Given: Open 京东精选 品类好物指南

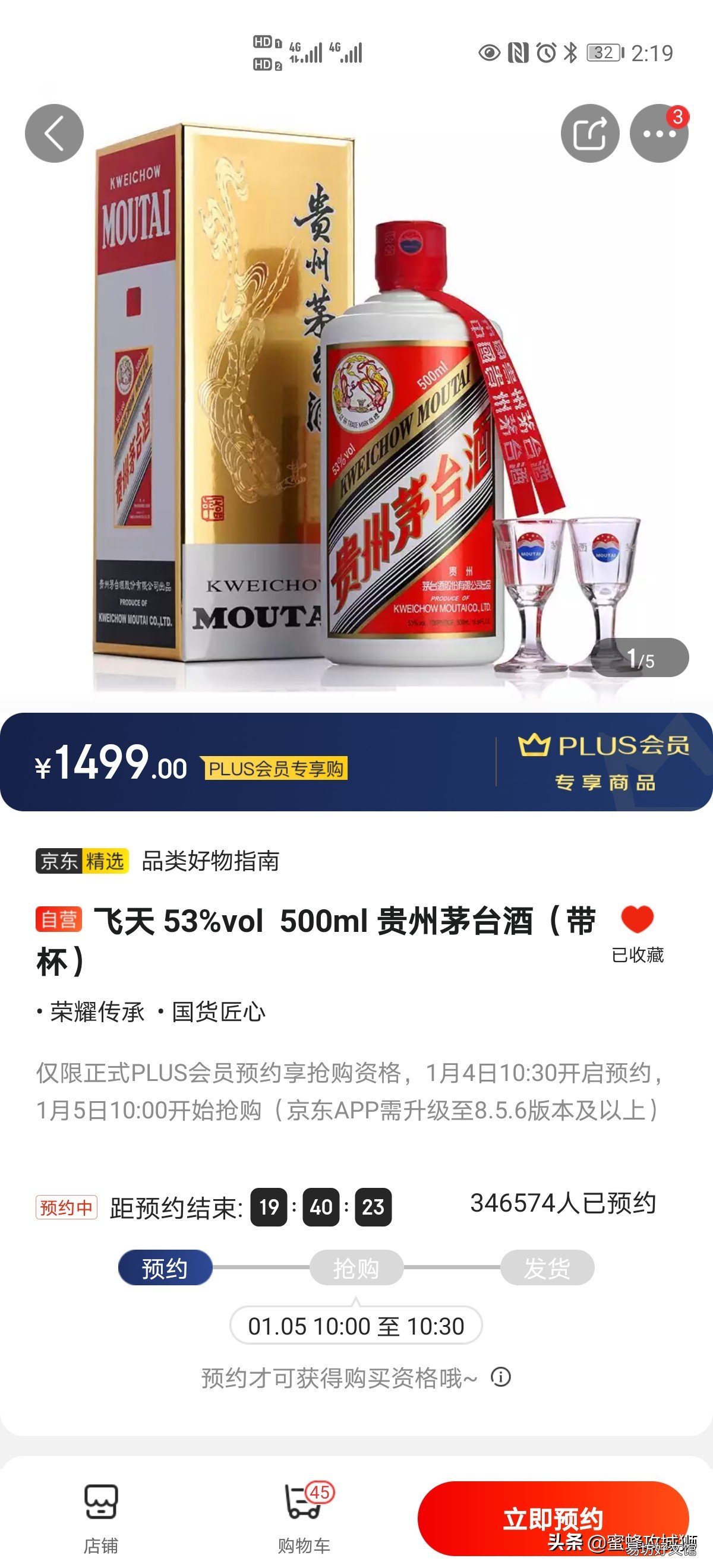Looking at the screenshot, I should [157, 861].
